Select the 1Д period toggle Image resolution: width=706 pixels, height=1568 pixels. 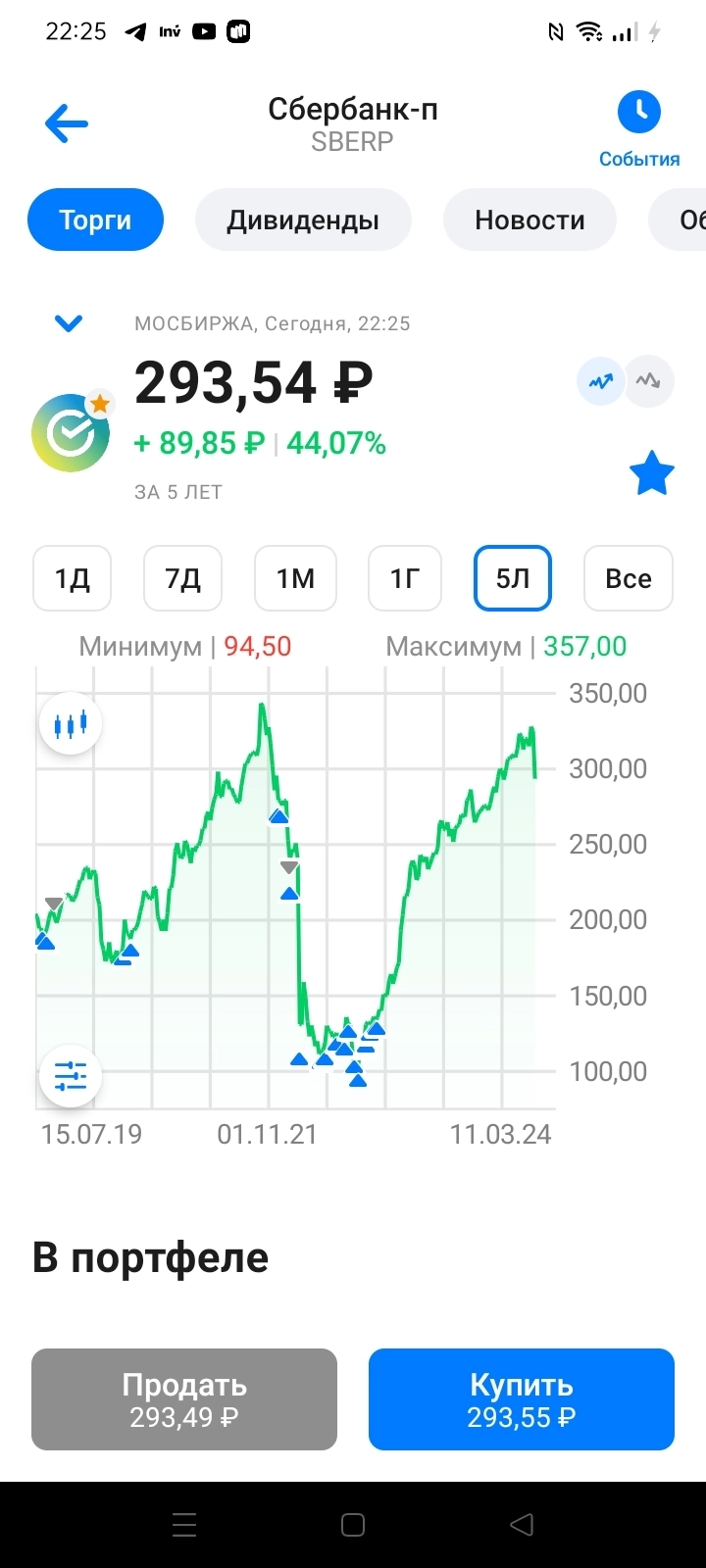[72, 578]
